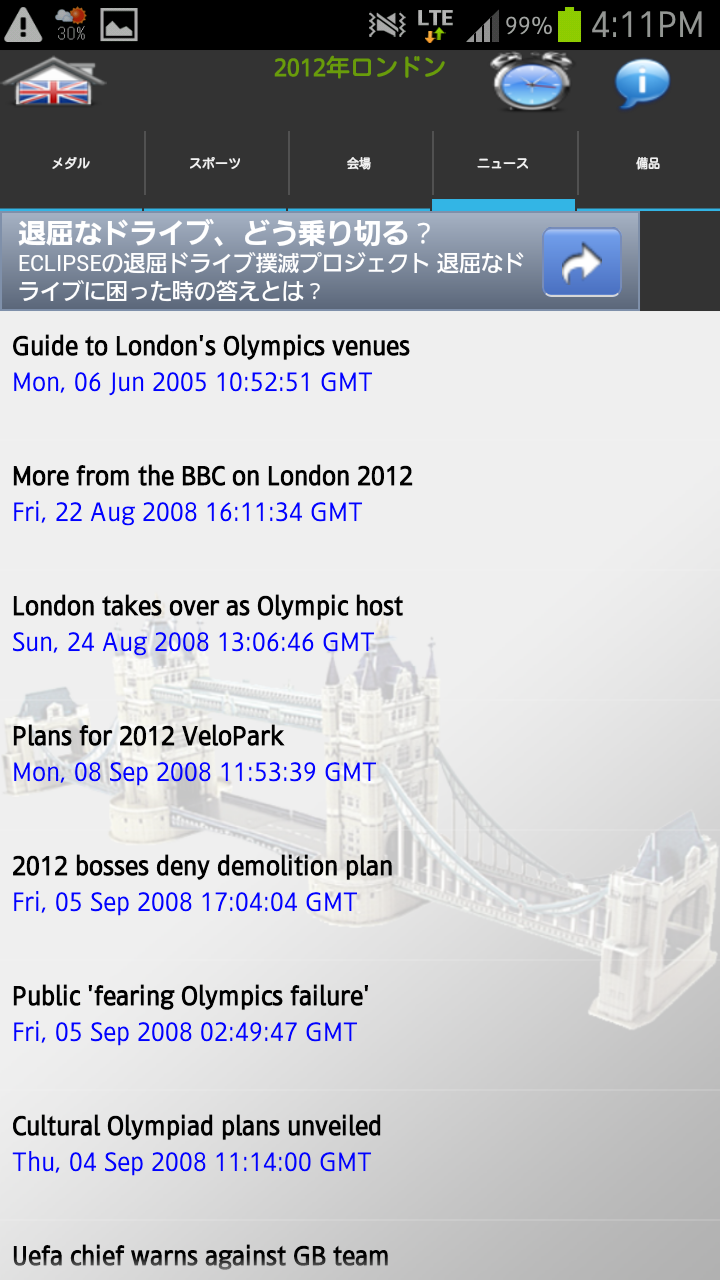Tap the UK flag home icon
The width and height of the screenshot is (720, 1280).
tap(53, 83)
